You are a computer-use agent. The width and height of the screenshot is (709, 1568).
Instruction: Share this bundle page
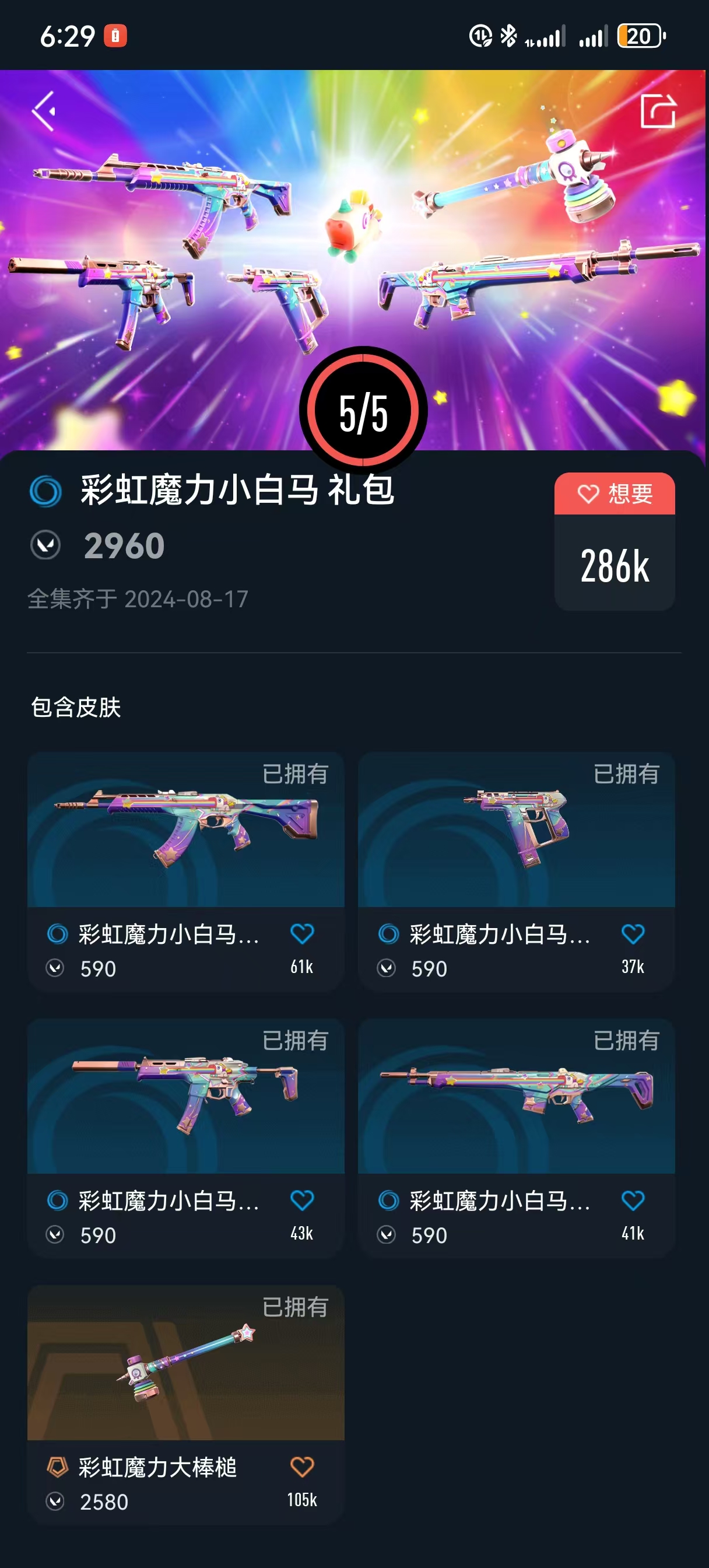658,111
